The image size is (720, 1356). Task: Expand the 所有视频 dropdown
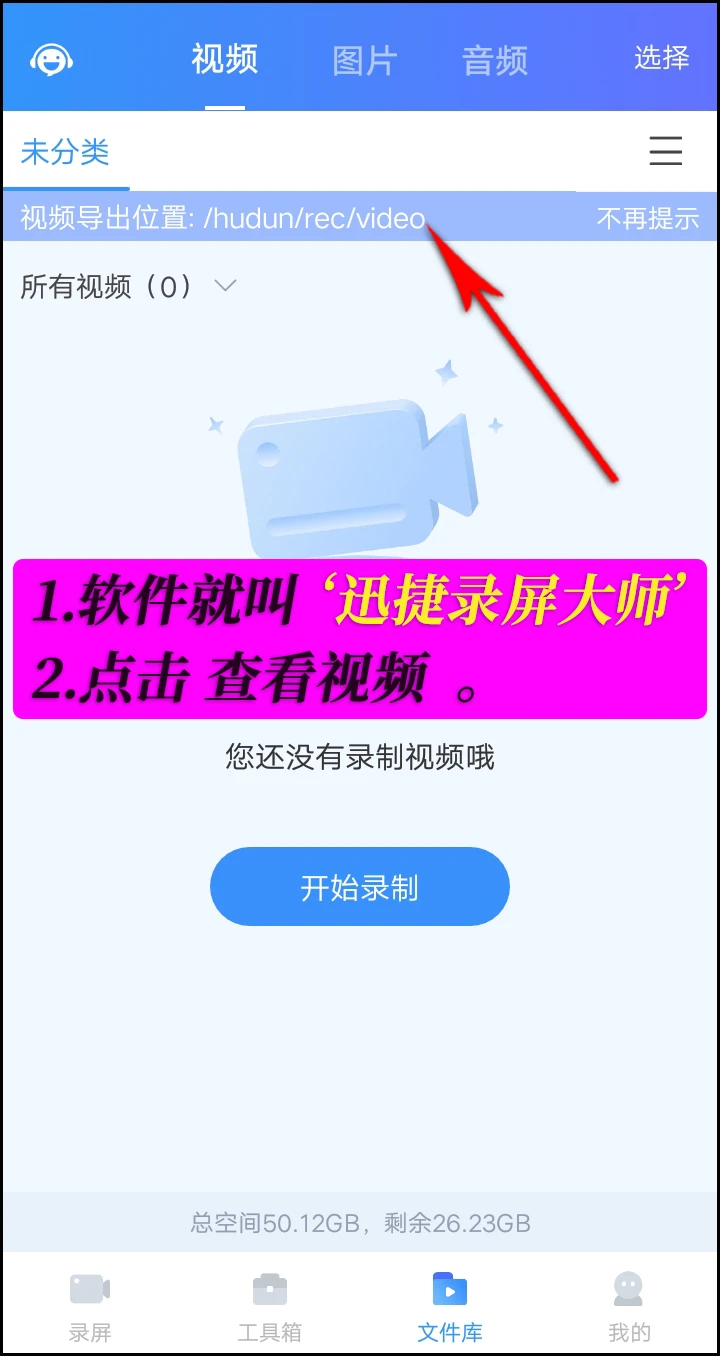tap(129, 287)
